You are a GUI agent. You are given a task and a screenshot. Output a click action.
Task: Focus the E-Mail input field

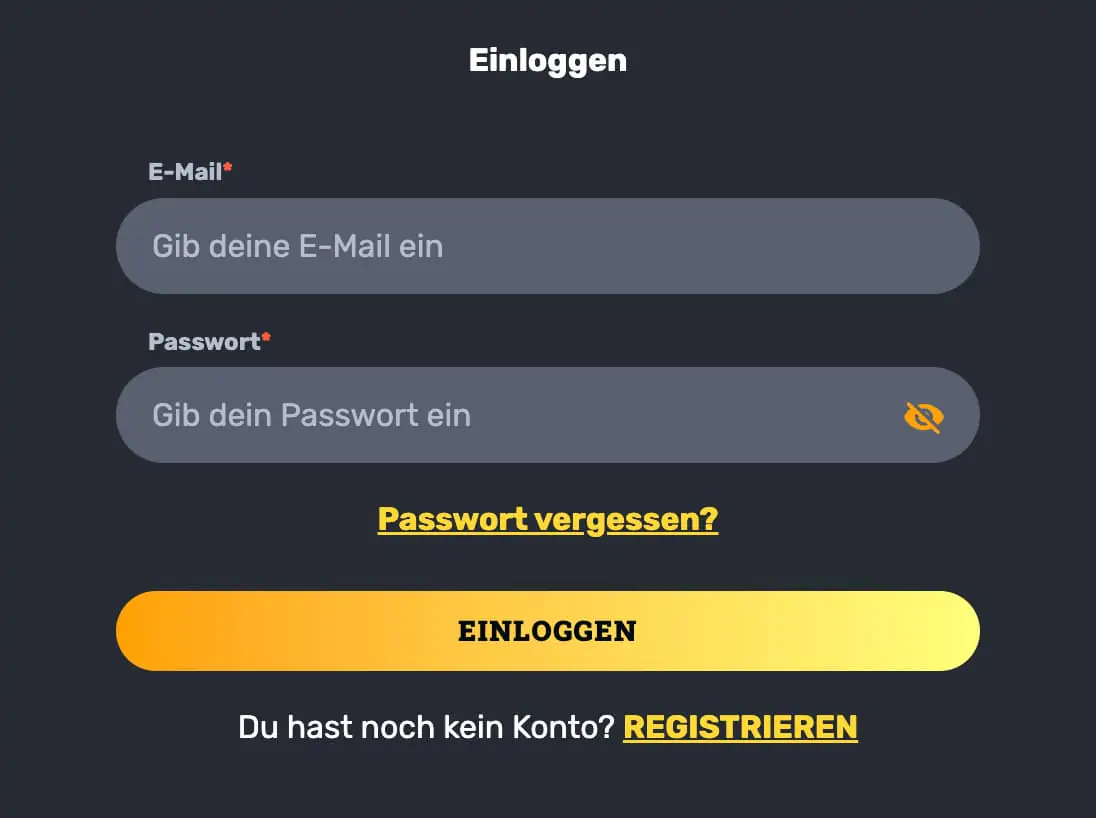547,246
